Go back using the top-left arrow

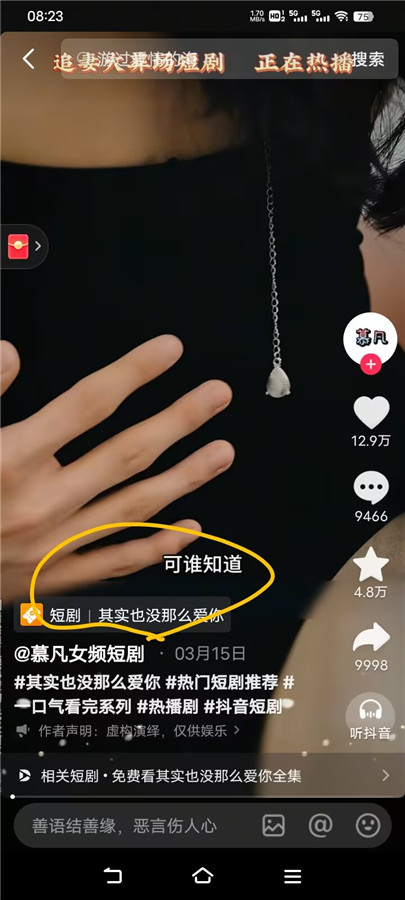[x=29, y=59]
